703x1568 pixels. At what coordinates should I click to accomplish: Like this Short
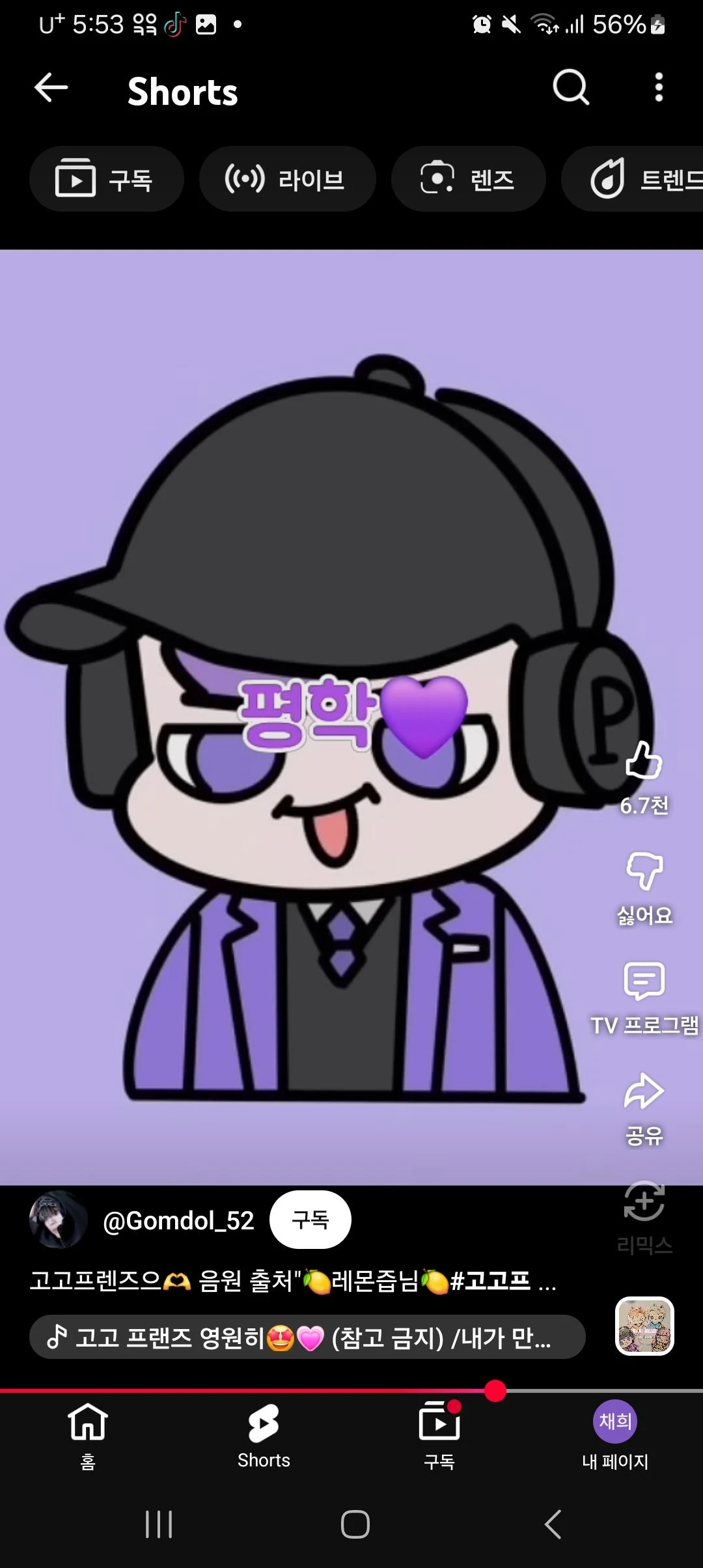[x=644, y=761]
